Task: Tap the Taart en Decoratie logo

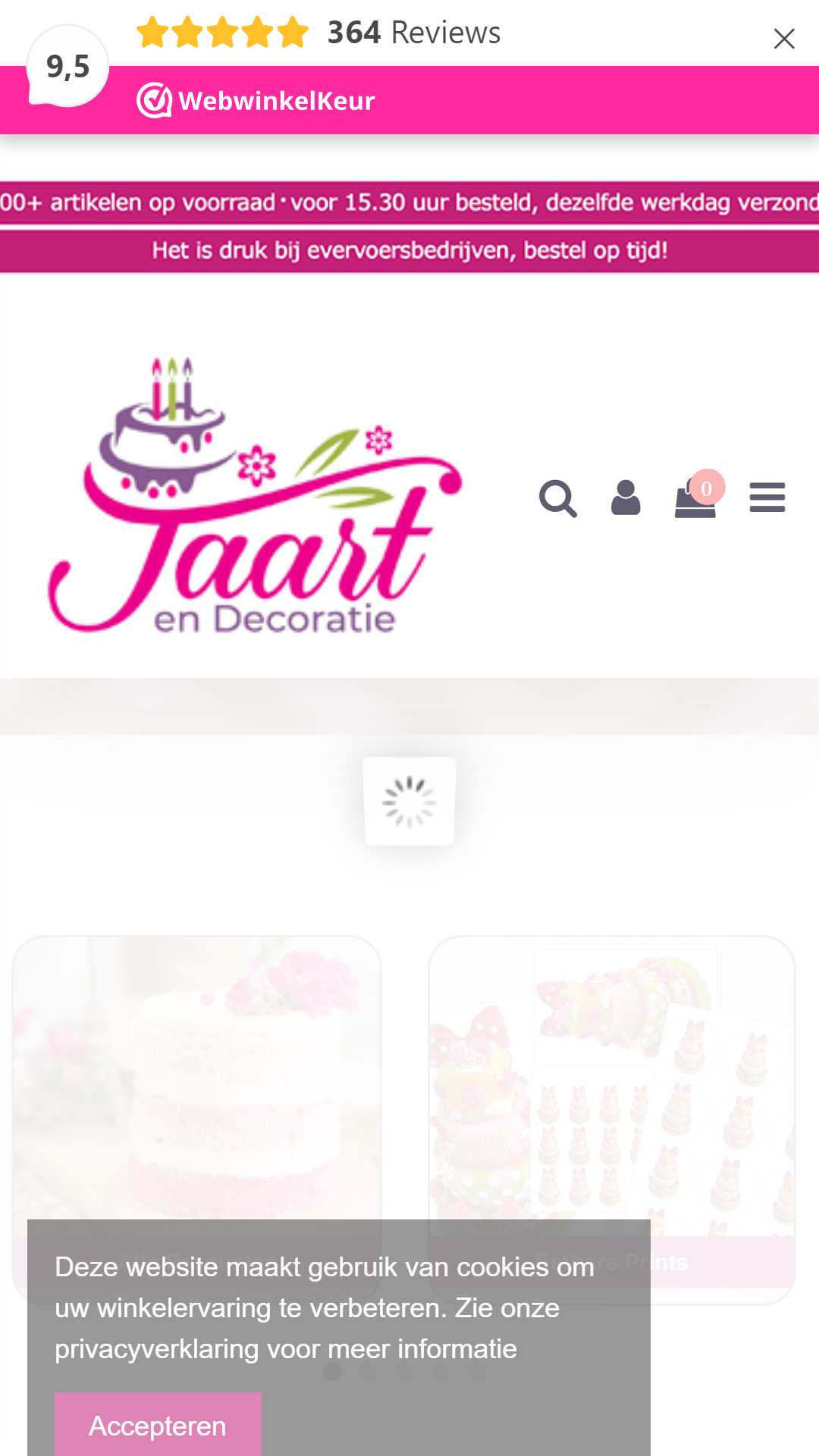Action: click(255, 494)
